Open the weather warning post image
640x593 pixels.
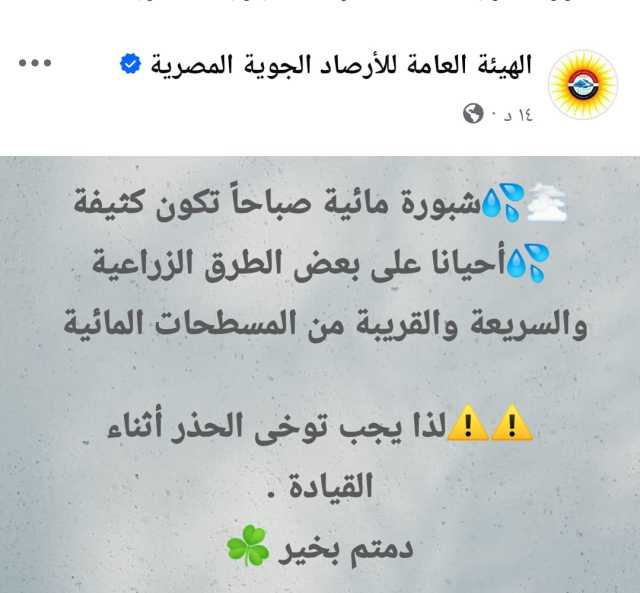[x=320, y=375]
